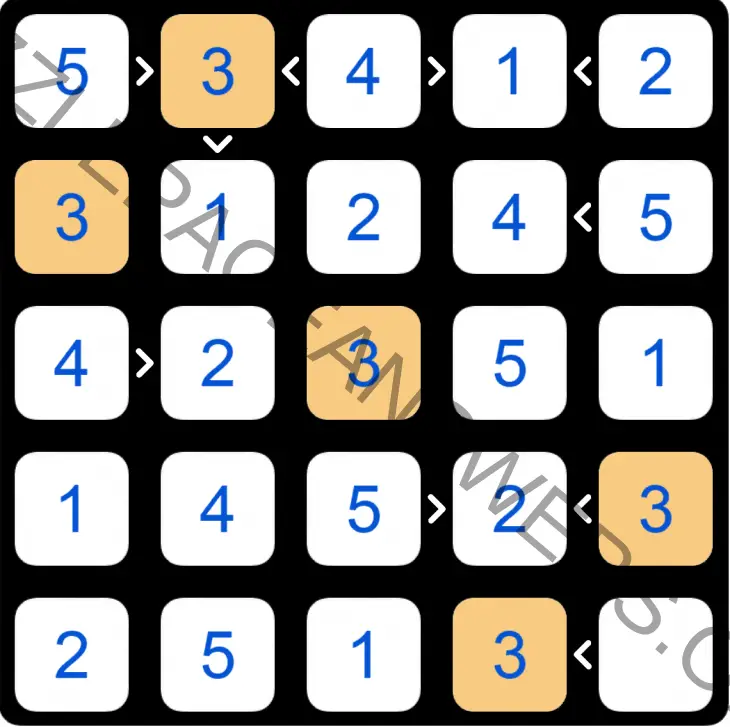
Task: Select the highlighted 3 in the center of the grid
Action: click(x=363, y=363)
